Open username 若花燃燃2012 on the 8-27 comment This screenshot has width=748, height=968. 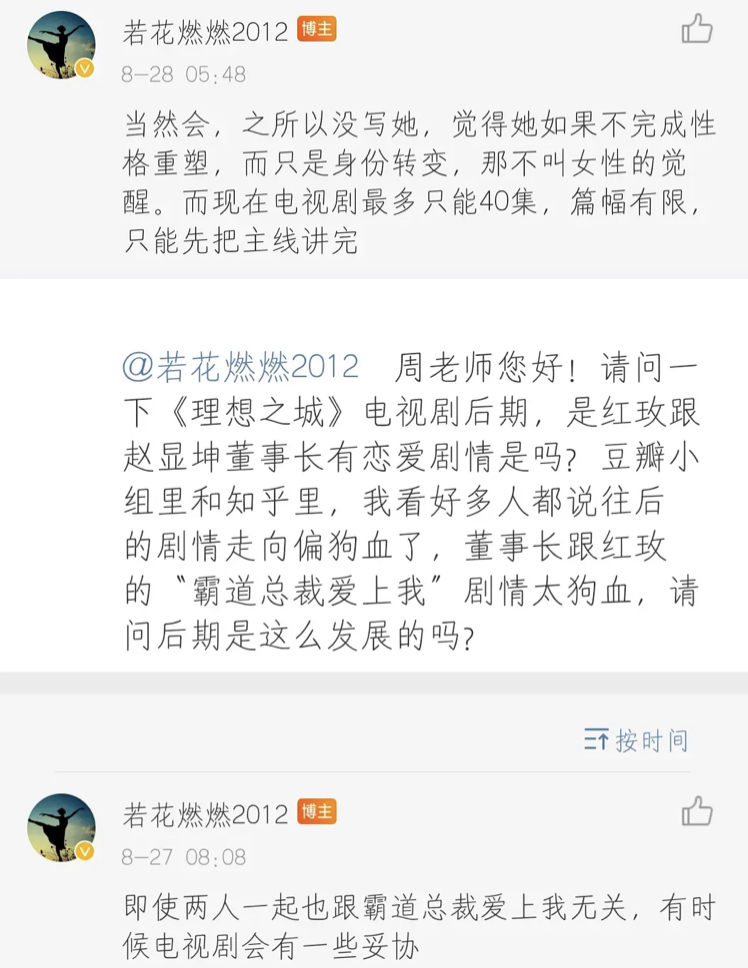pyautogui.click(x=206, y=814)
